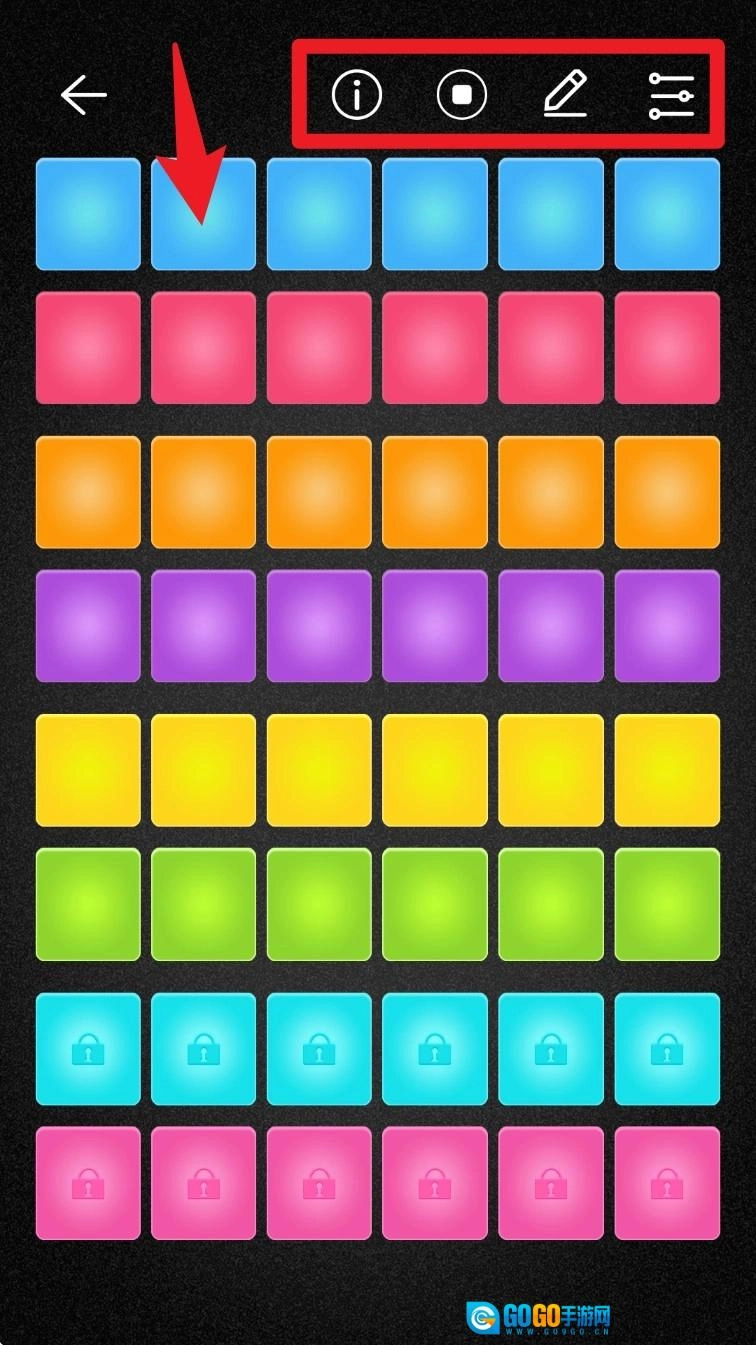Image resolution: width=756 pixels, height=1345 pixels.
Task: Stop playback with the stop button
Action: click(462, 95)
